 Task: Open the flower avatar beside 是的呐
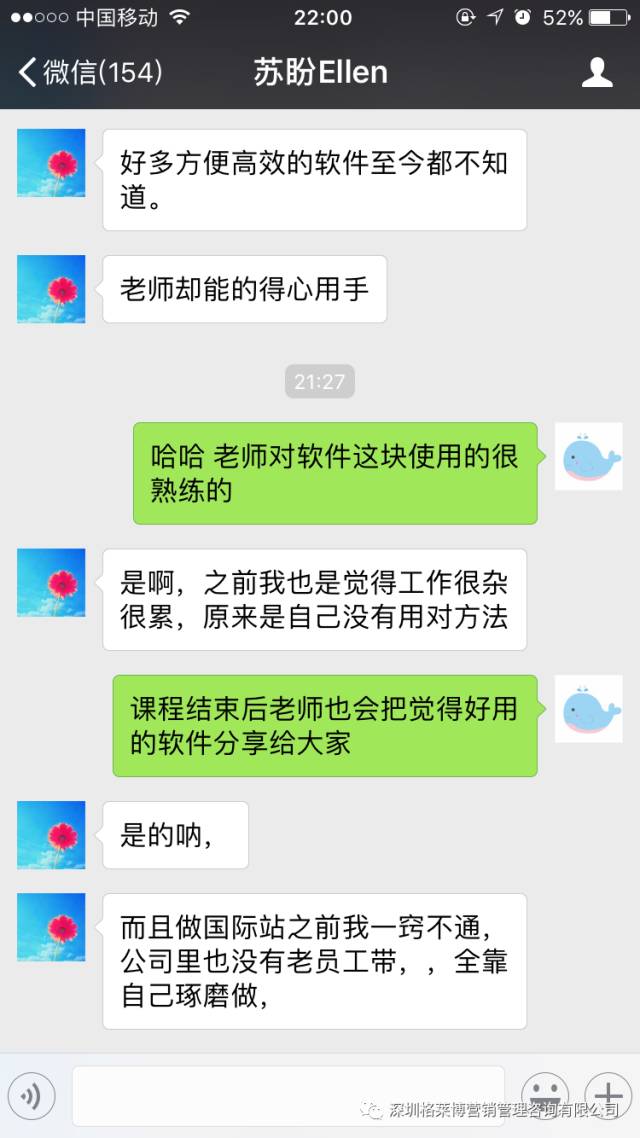51,835
